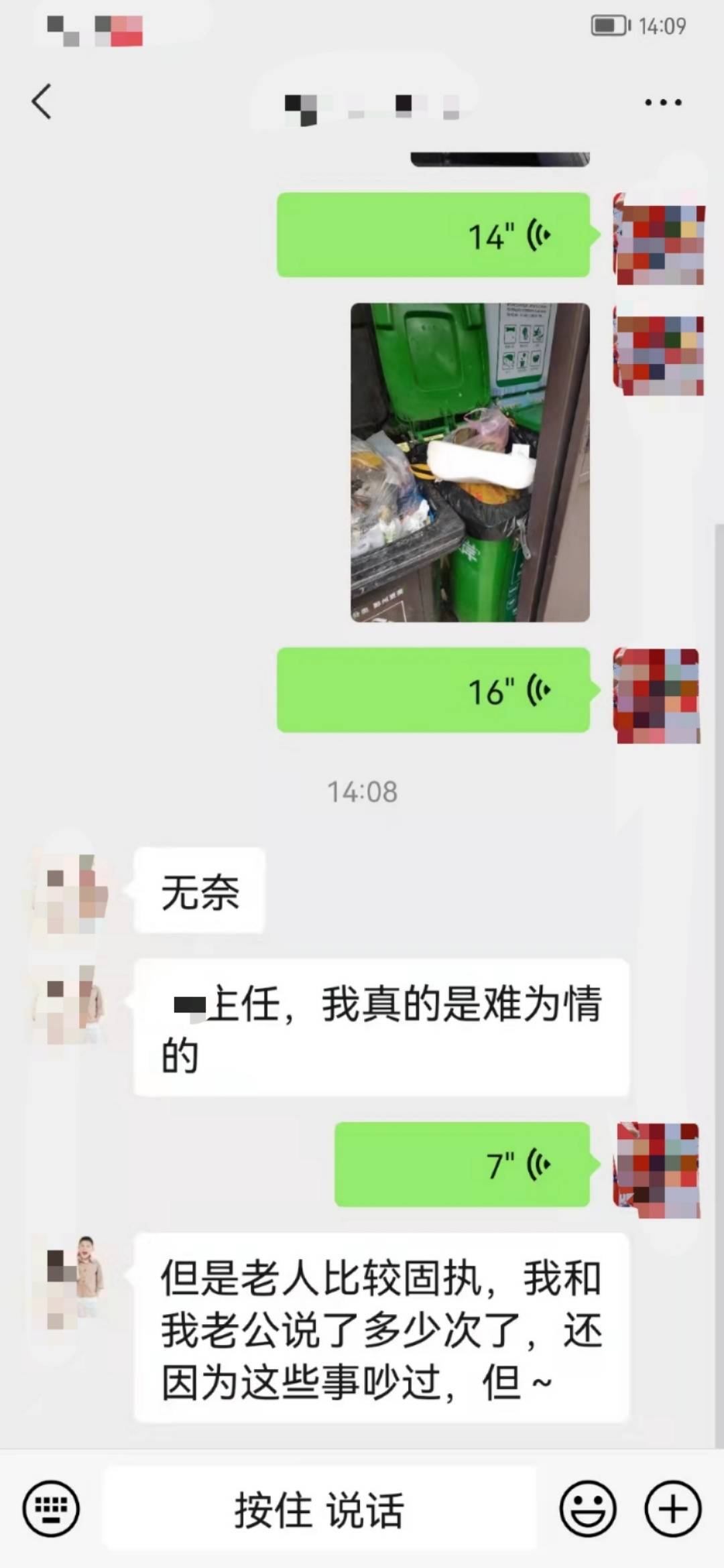The height and width of the screenshot is (1568, 724).
Task: Play the 14-second voice message
Action: [433, 235]
